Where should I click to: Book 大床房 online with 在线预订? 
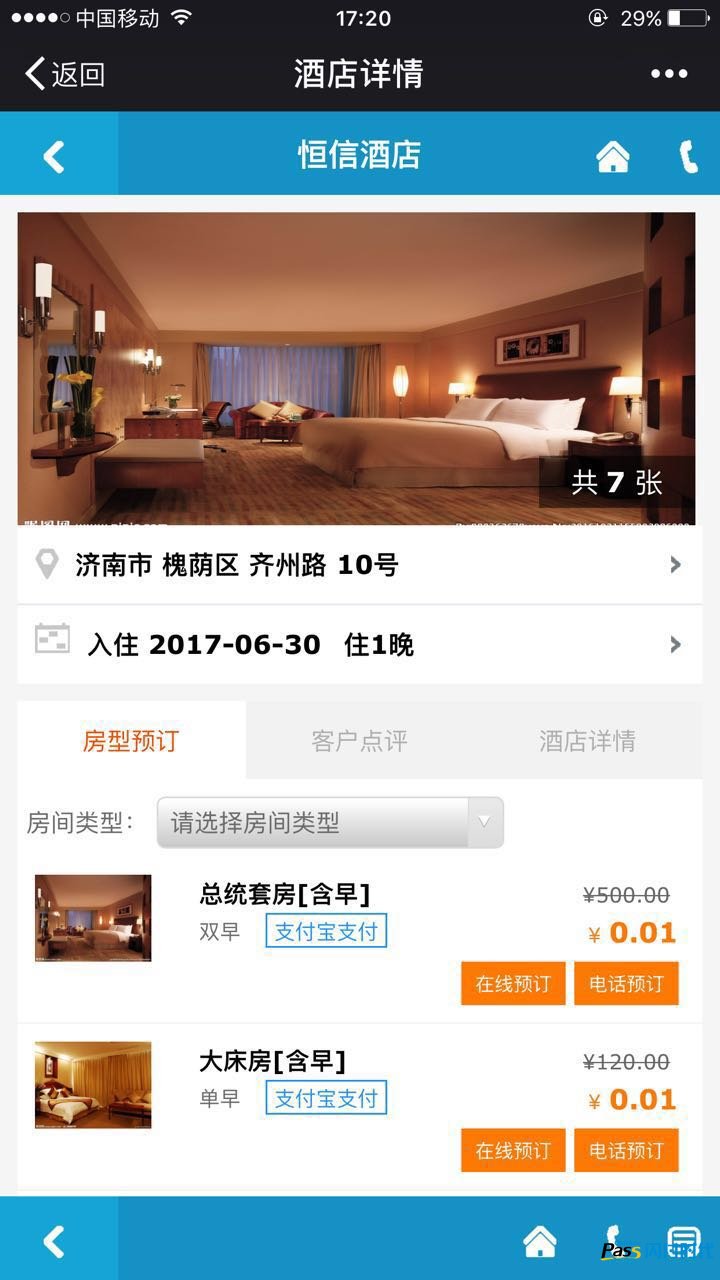(x=513, y=1151)
